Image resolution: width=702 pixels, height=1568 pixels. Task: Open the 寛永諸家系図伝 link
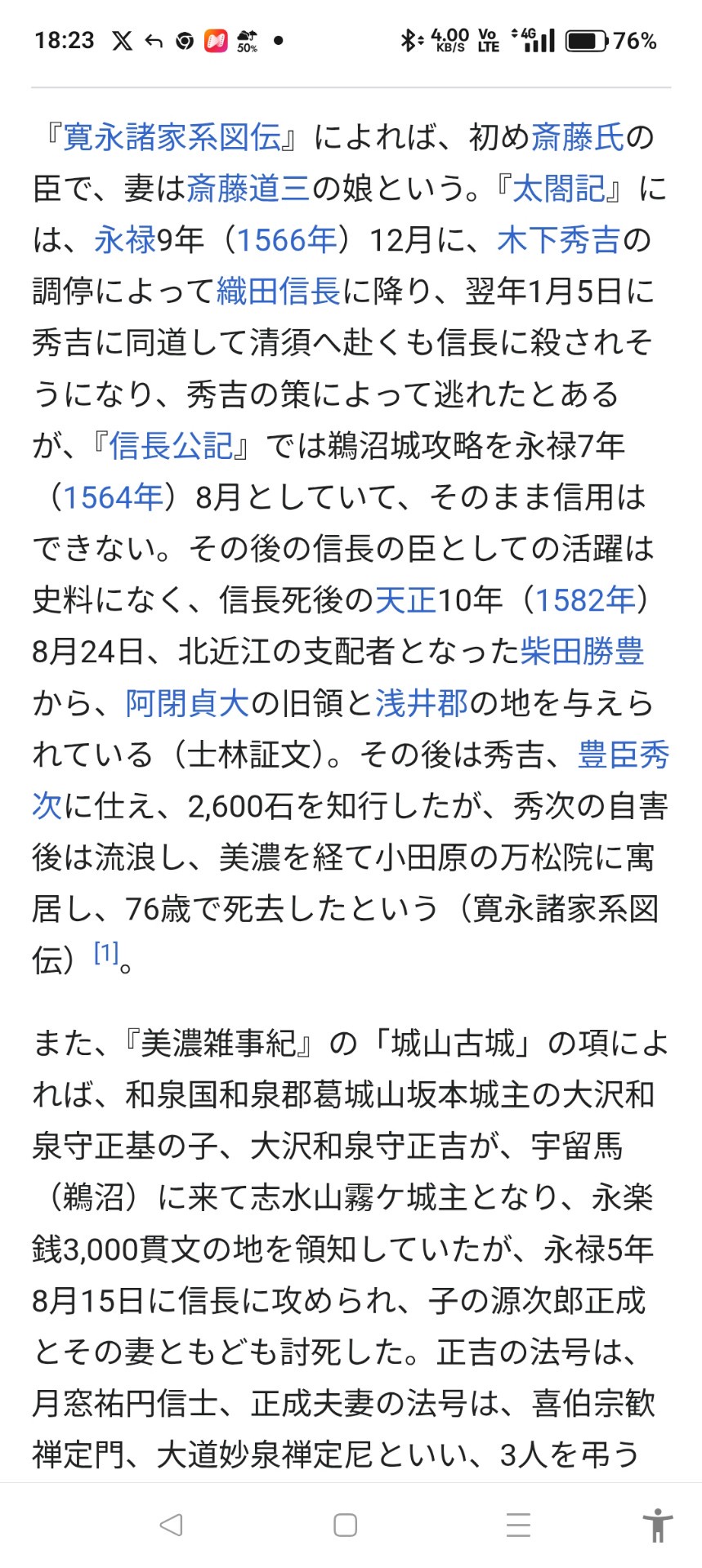coord(172,137)
